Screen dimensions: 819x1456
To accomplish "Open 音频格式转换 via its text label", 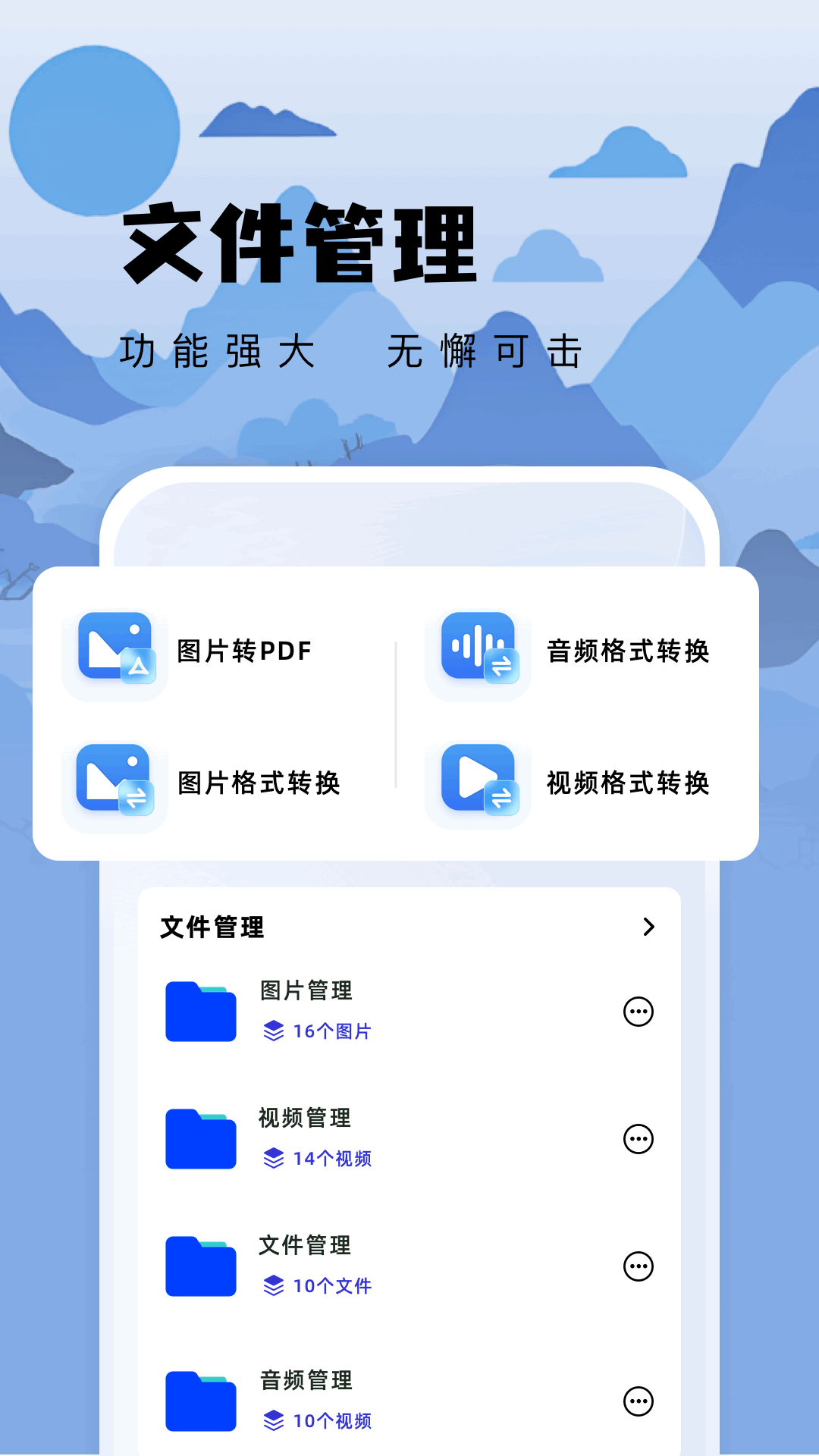I will click(627, 651).
